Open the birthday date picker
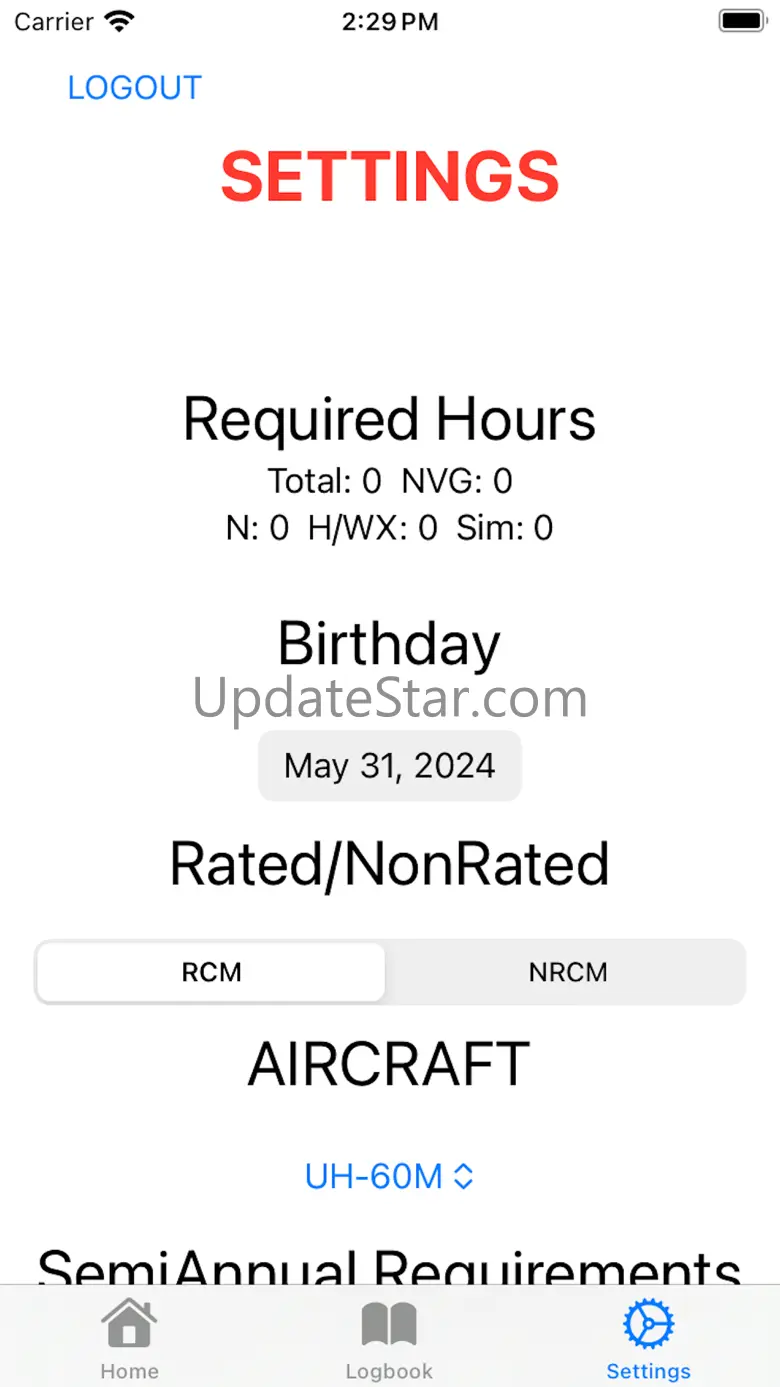Image resolution: width=780 pixels, height=1387 pixels. point(389,766)
